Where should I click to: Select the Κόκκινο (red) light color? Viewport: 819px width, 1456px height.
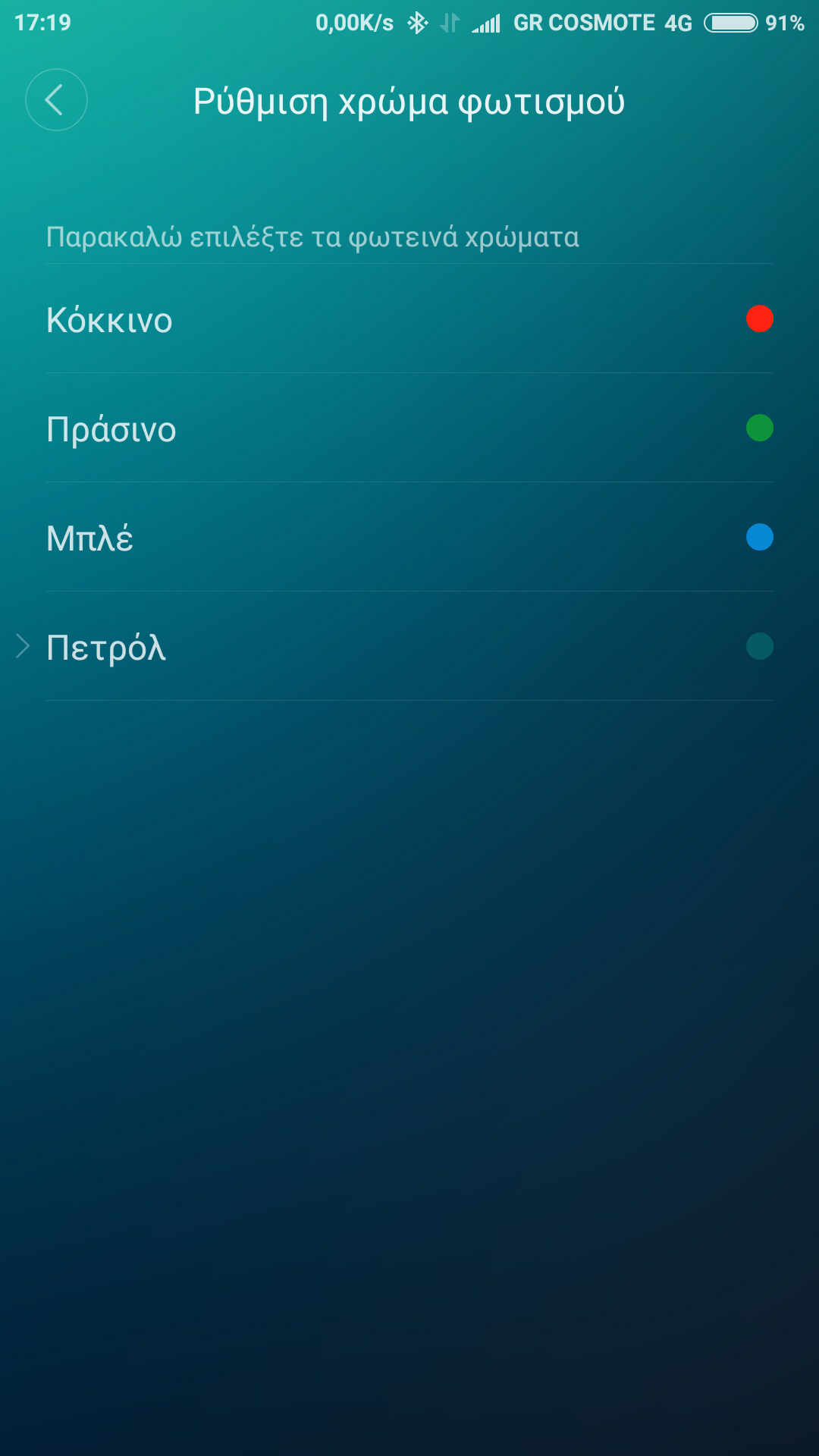coord(409,319)
